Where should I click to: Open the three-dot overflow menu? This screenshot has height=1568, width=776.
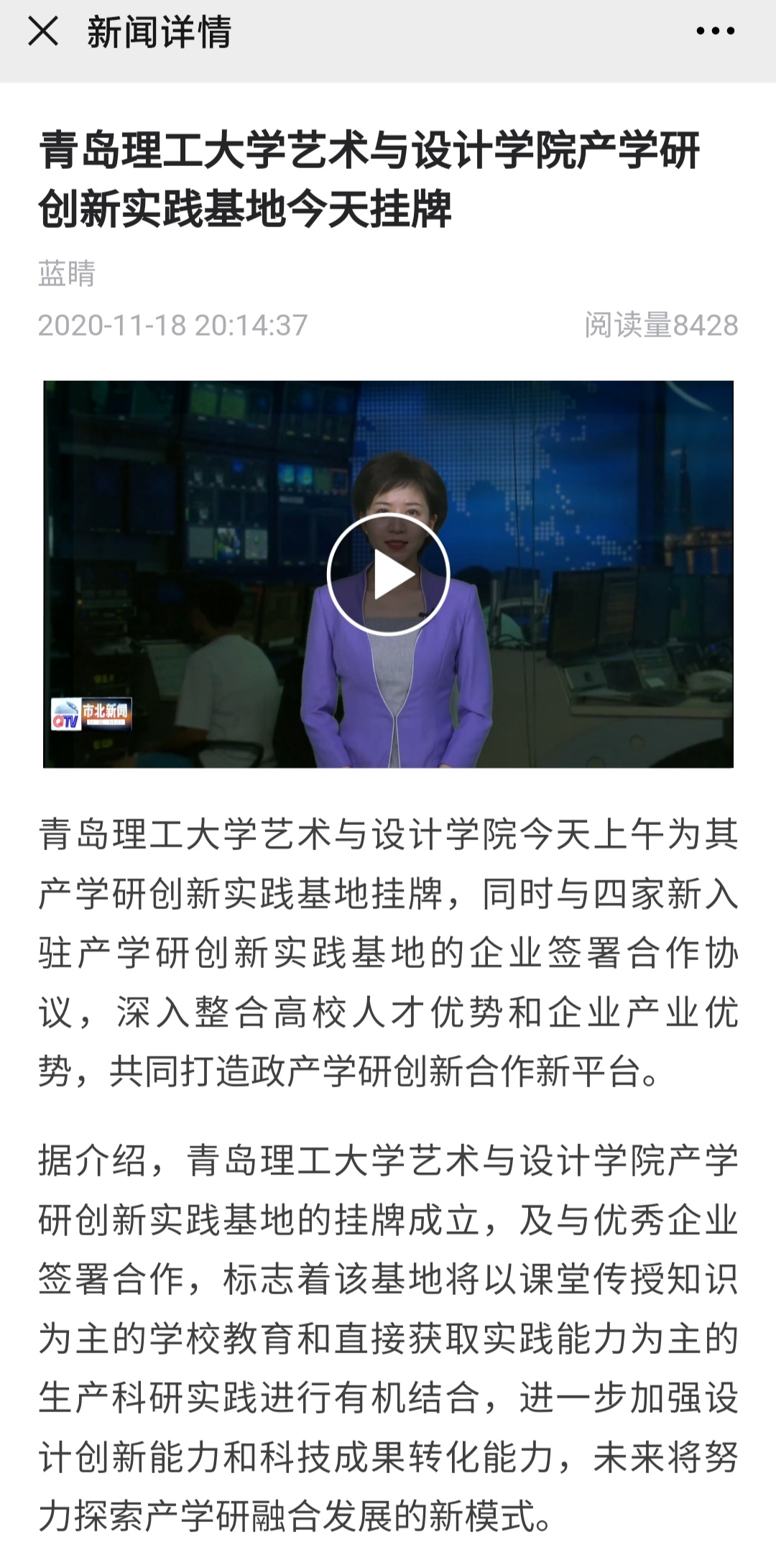click(715, 32)
